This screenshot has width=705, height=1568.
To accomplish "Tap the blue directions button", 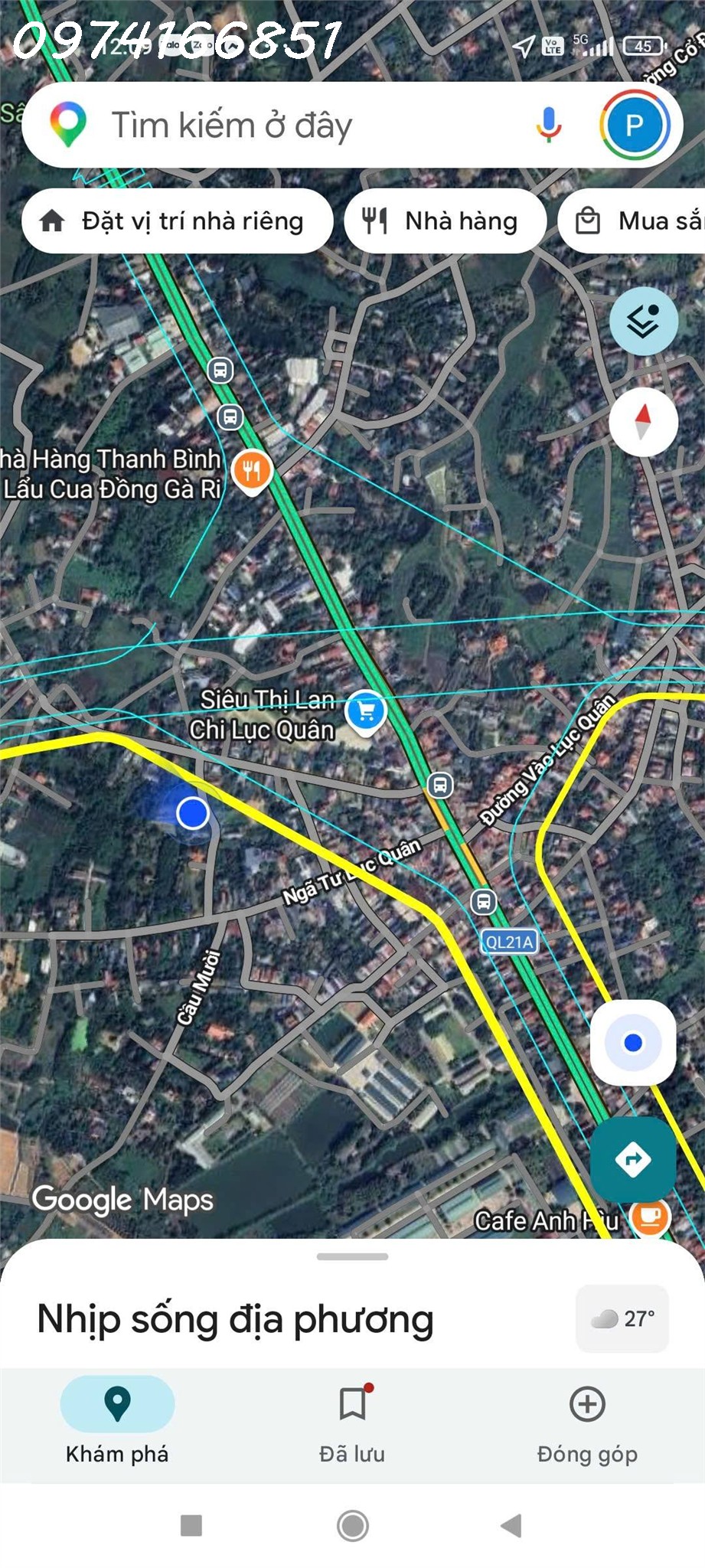I will pos(632,1159).
